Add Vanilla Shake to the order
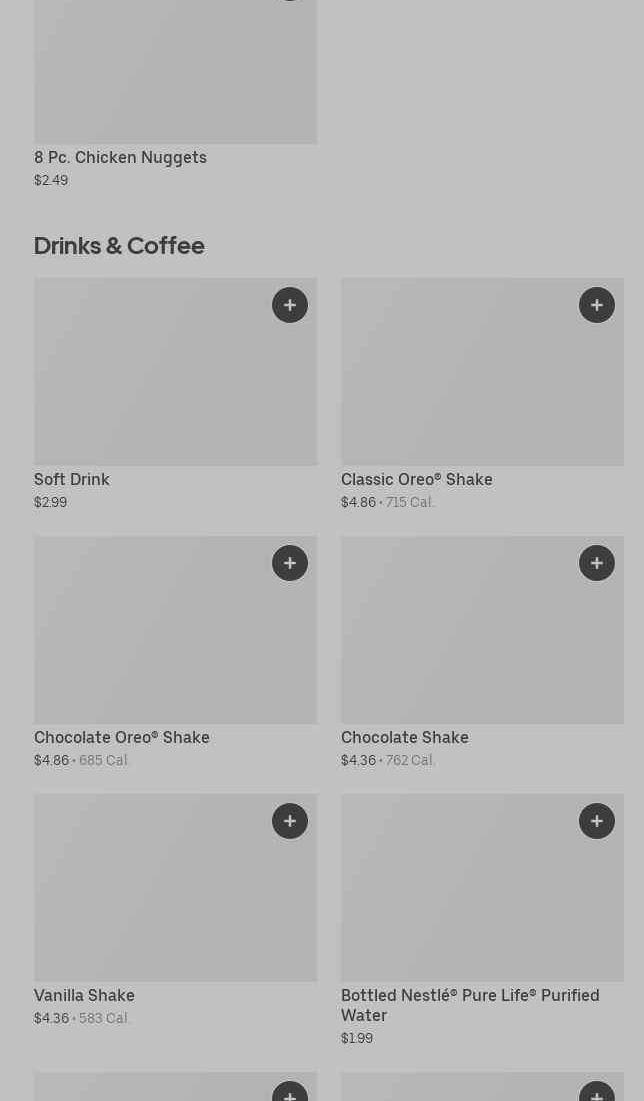This screenshot has height=1101, width=644. [x=290, y=821]
